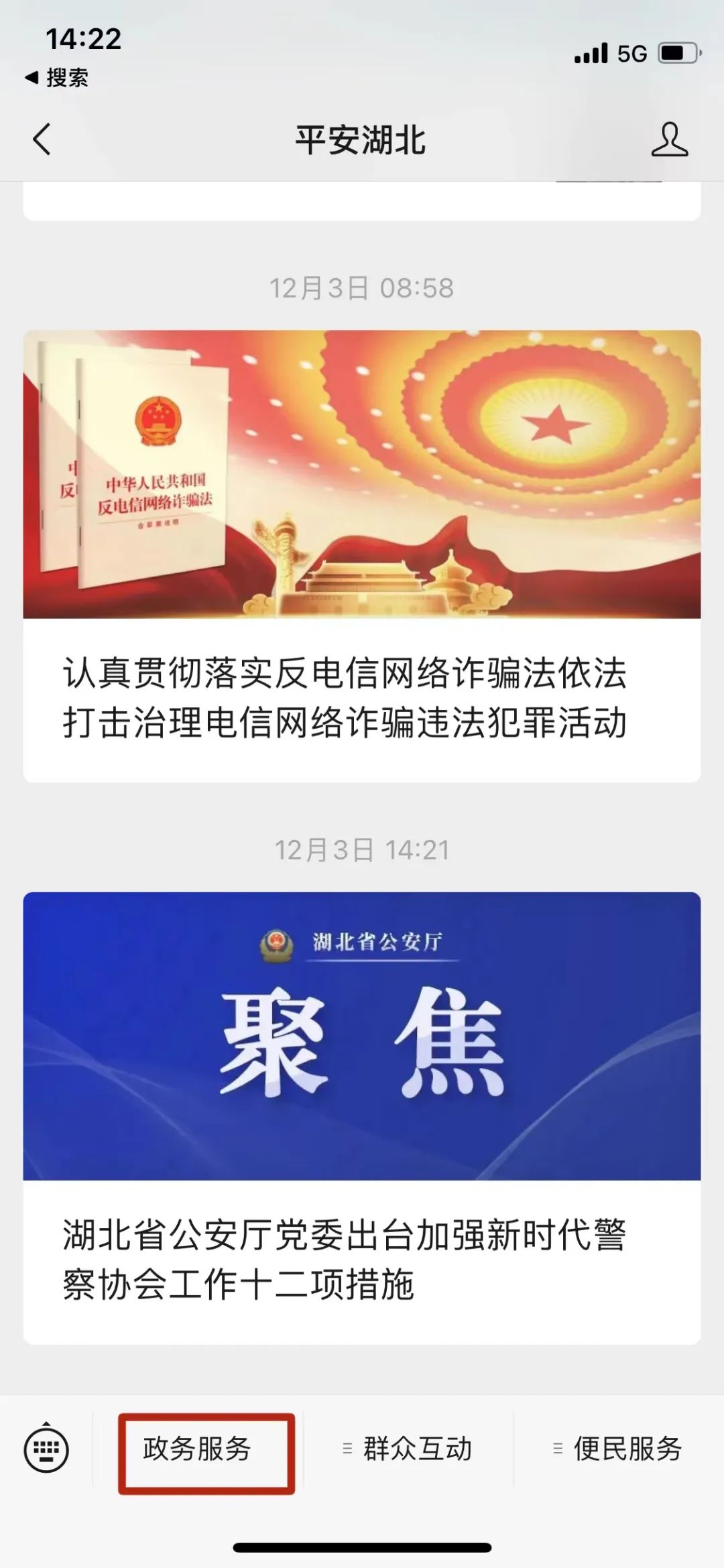Screen dimensions: 724x1568
Task: Expand the 群众互动 menu
Action: (x=409, y=1449)
